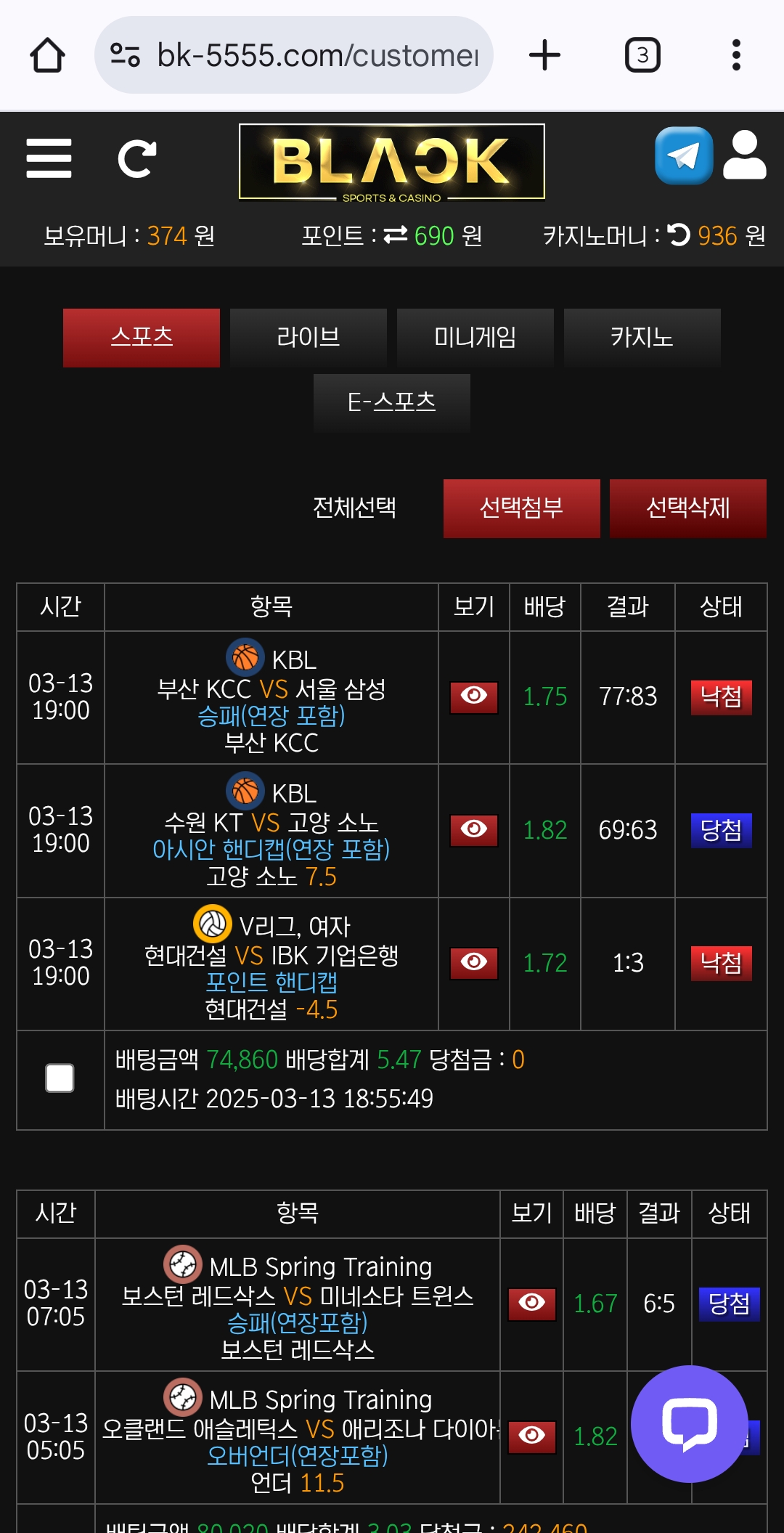Select the 미니게임 tab
Screen dimensions: 784x1533
tap(475, 338)
